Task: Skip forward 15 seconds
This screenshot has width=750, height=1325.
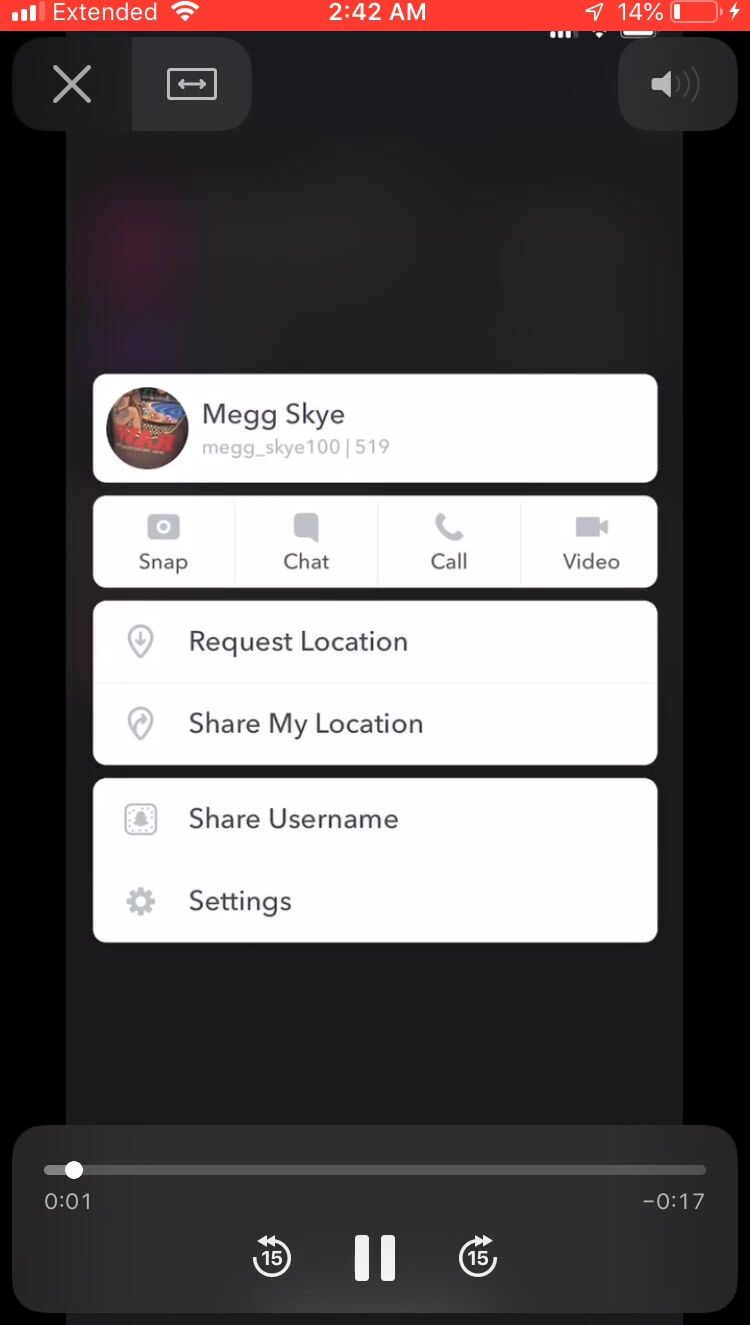Action: click(x=478, y=1257)
